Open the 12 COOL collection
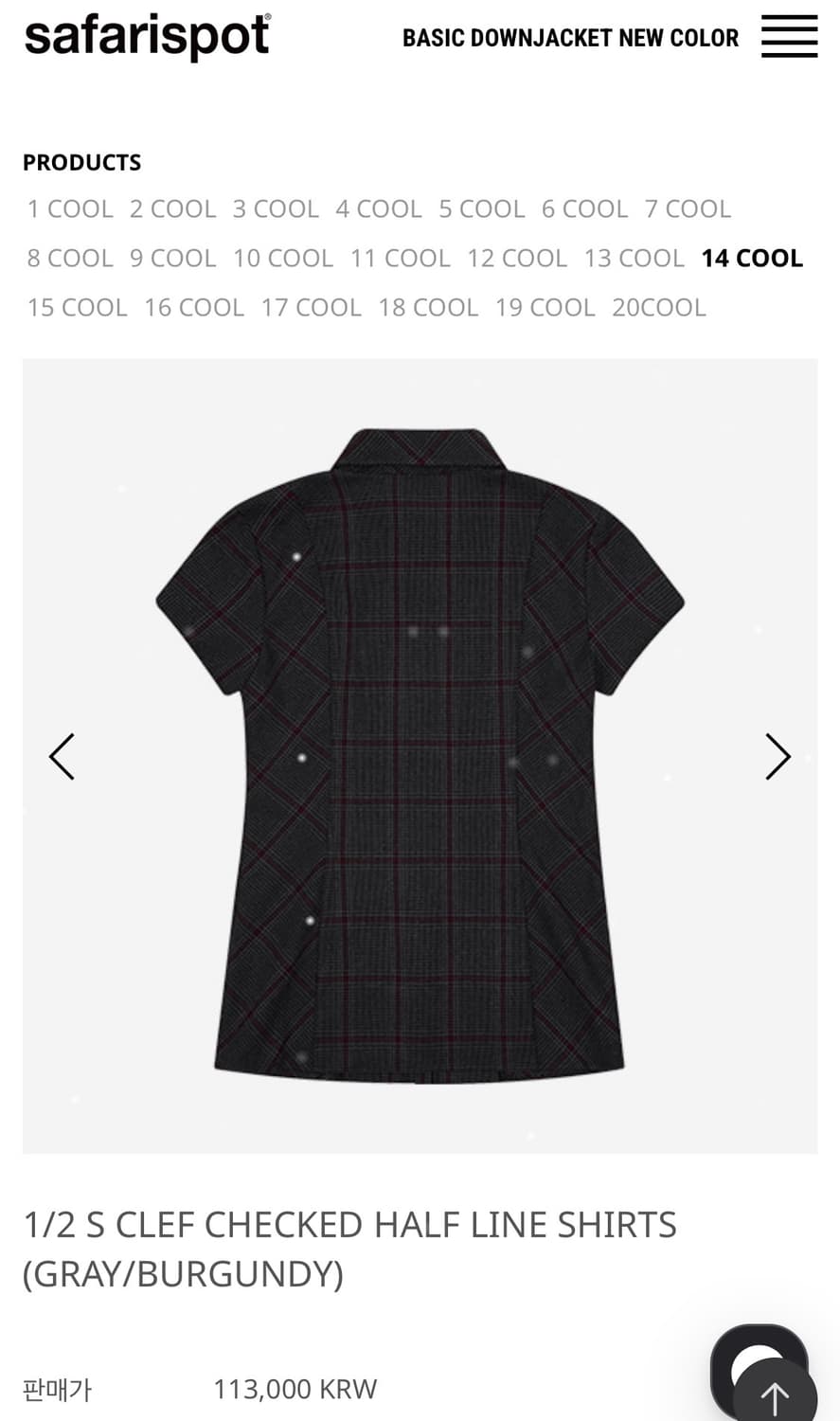840x1421 pixels. [x=517, y=257]
